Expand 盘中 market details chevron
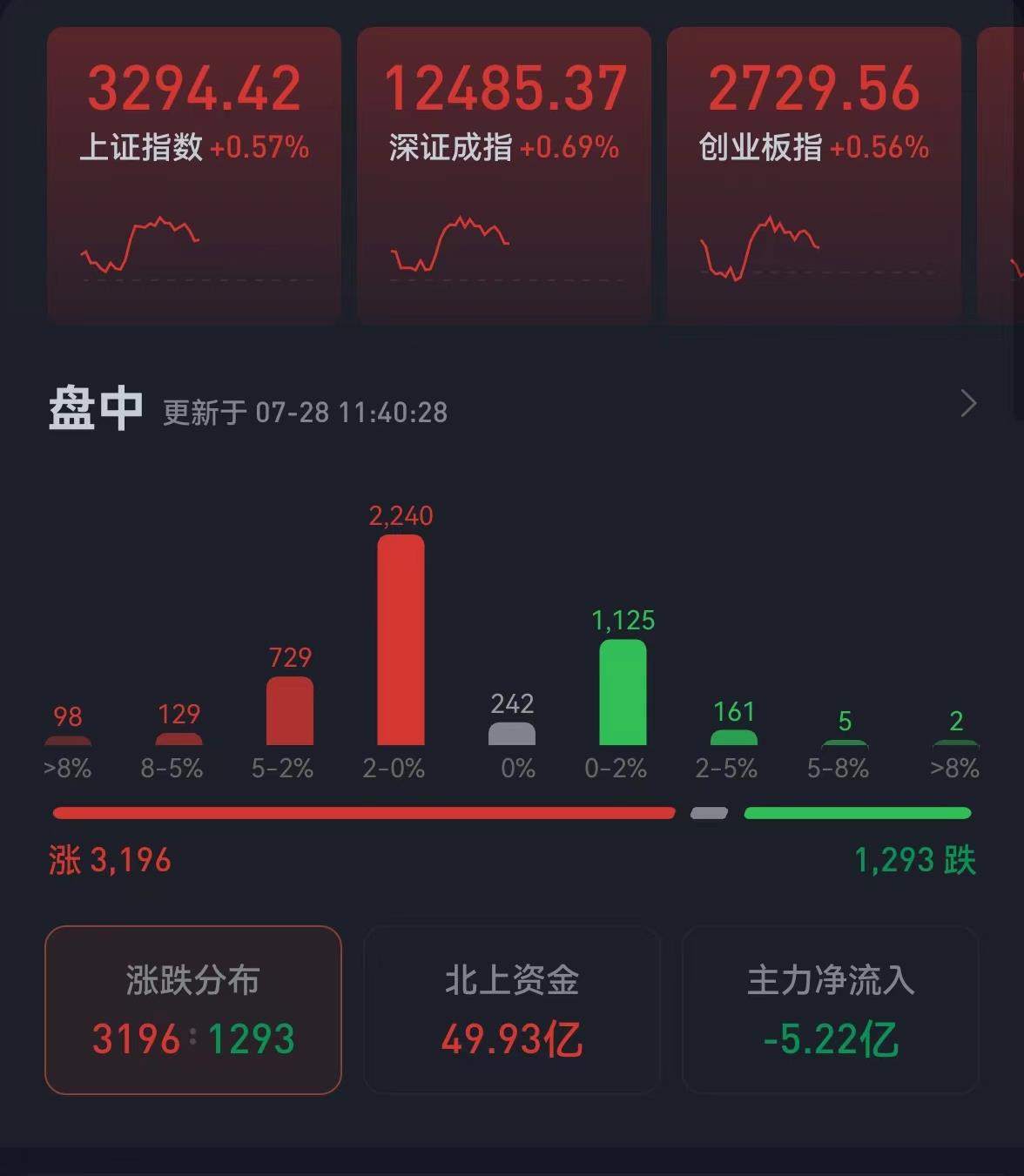Screen dimensions: 1024x1176 pyautogui.click(x=967, y=404)
